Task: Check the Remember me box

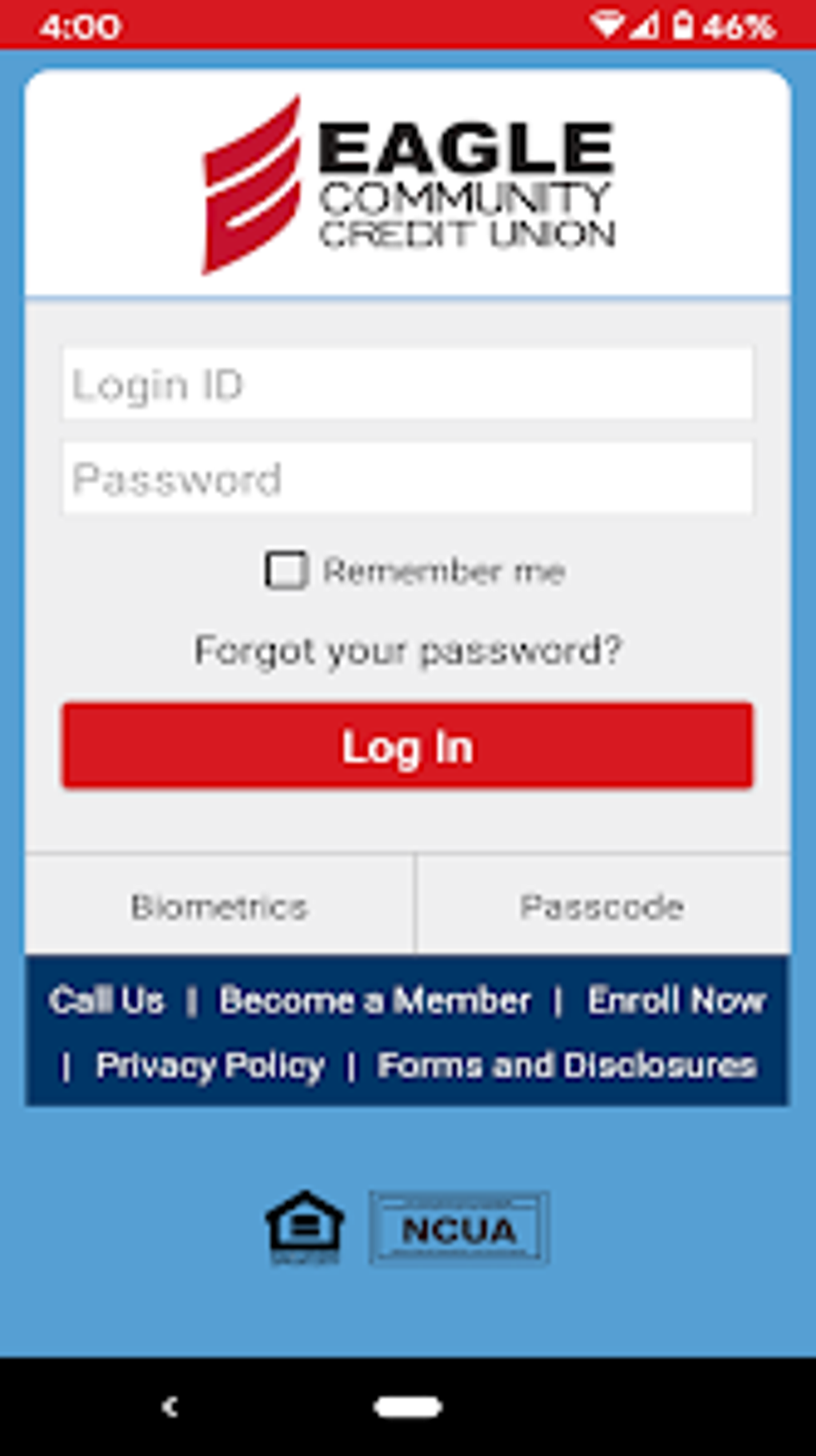Action: coord(286,570)
